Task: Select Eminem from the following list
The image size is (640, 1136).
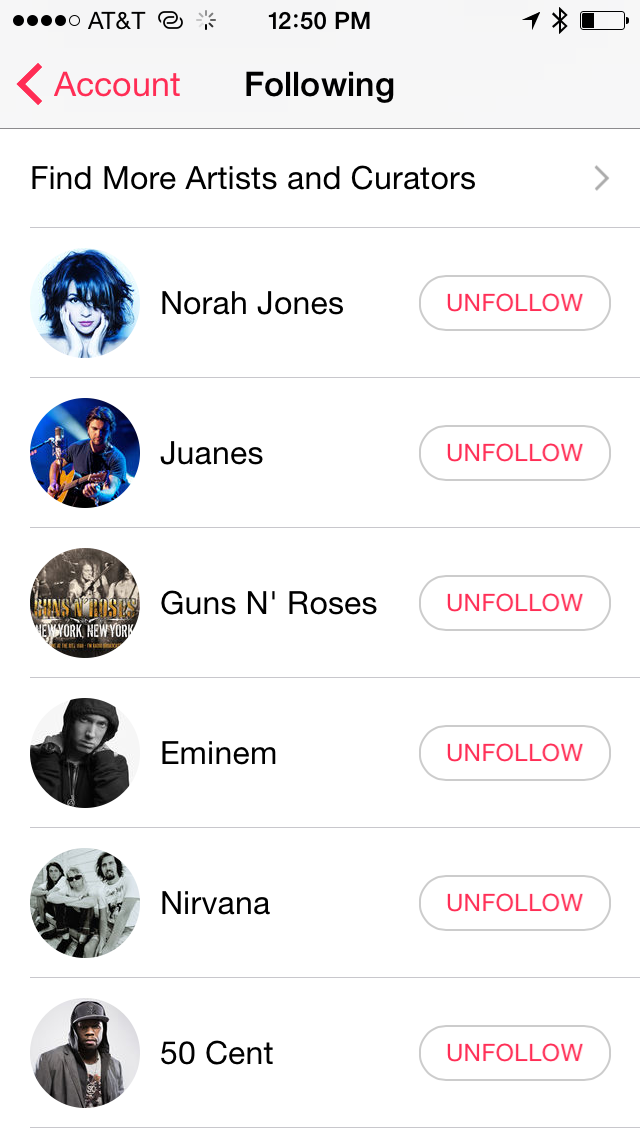Action: [218, 753]
